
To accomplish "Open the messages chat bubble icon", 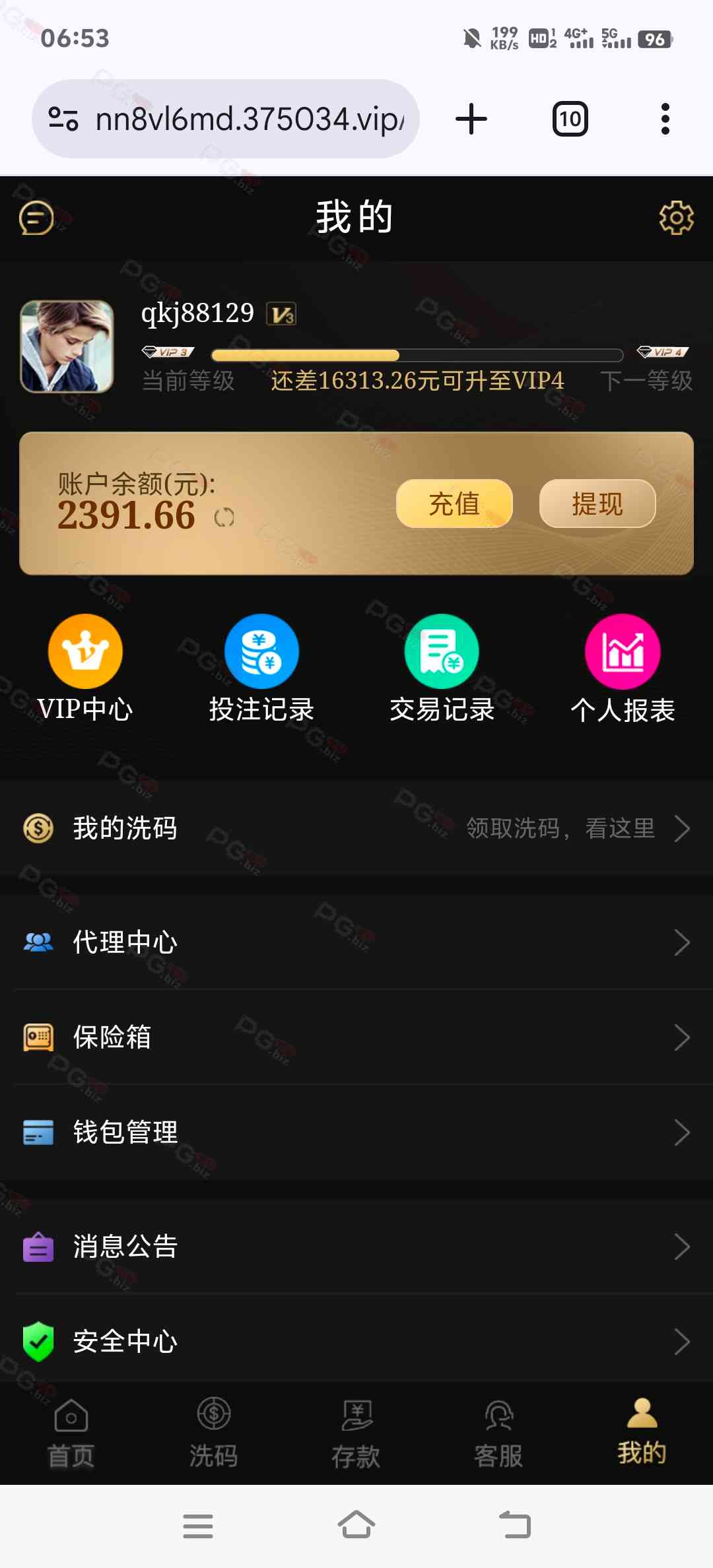I will click(x=36, y=218).
